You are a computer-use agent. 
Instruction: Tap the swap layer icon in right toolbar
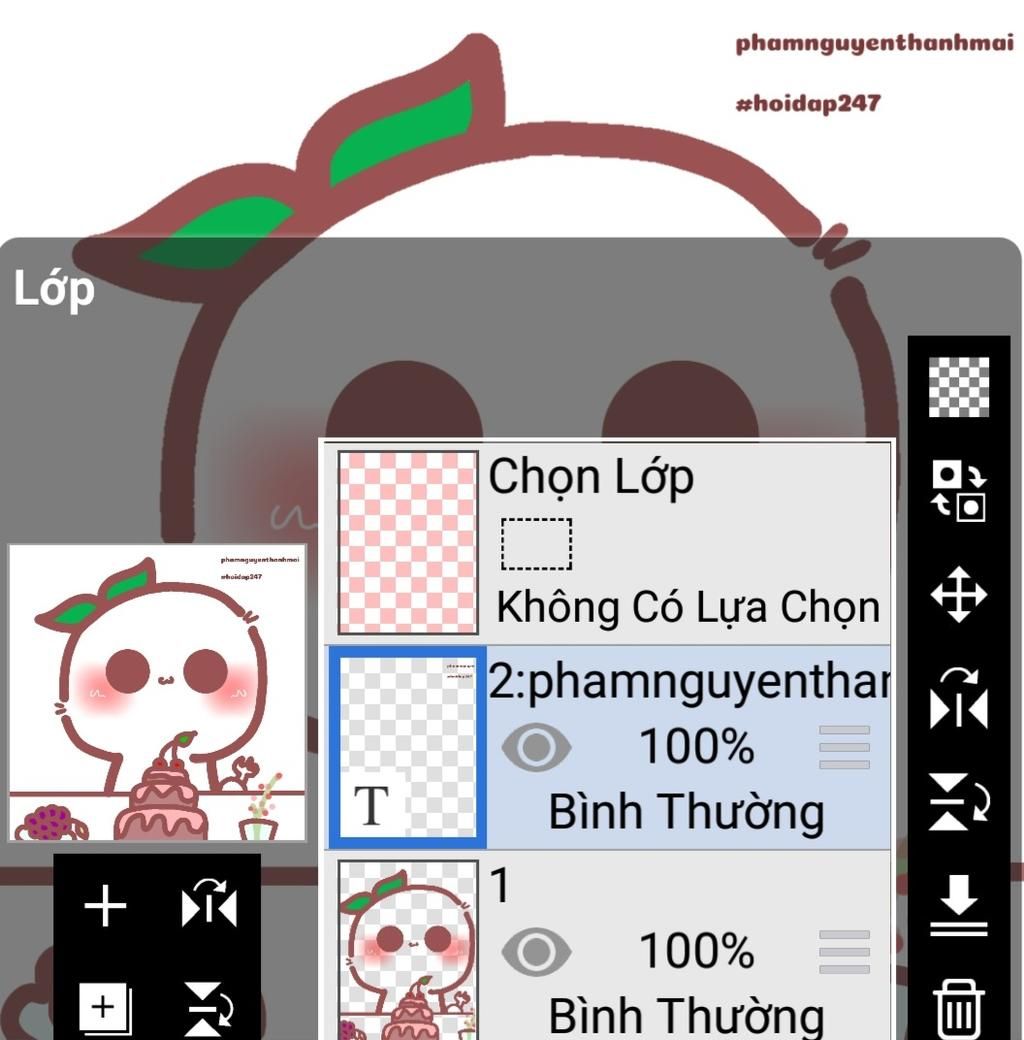coord(959,490)
